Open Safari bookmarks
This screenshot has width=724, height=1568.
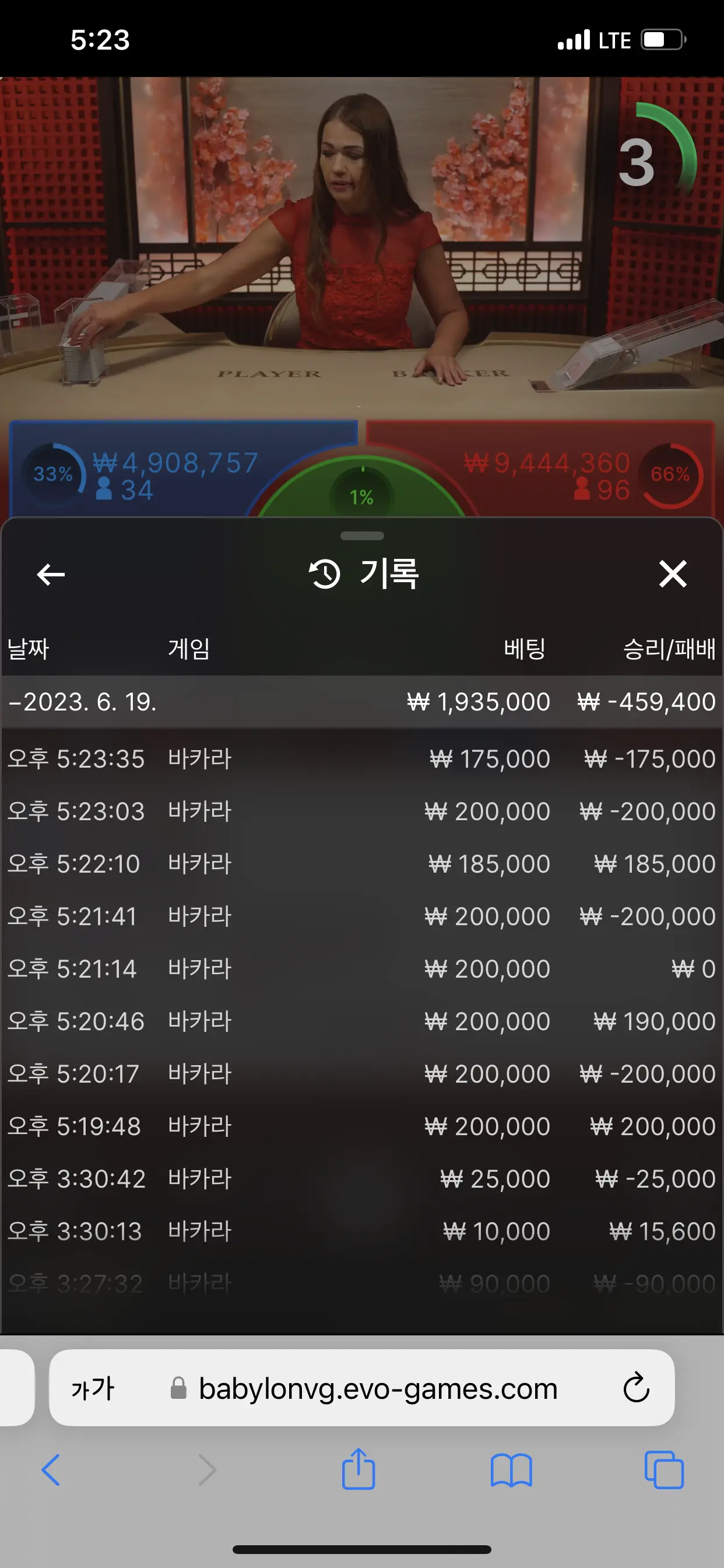(x=511, y=1470)
